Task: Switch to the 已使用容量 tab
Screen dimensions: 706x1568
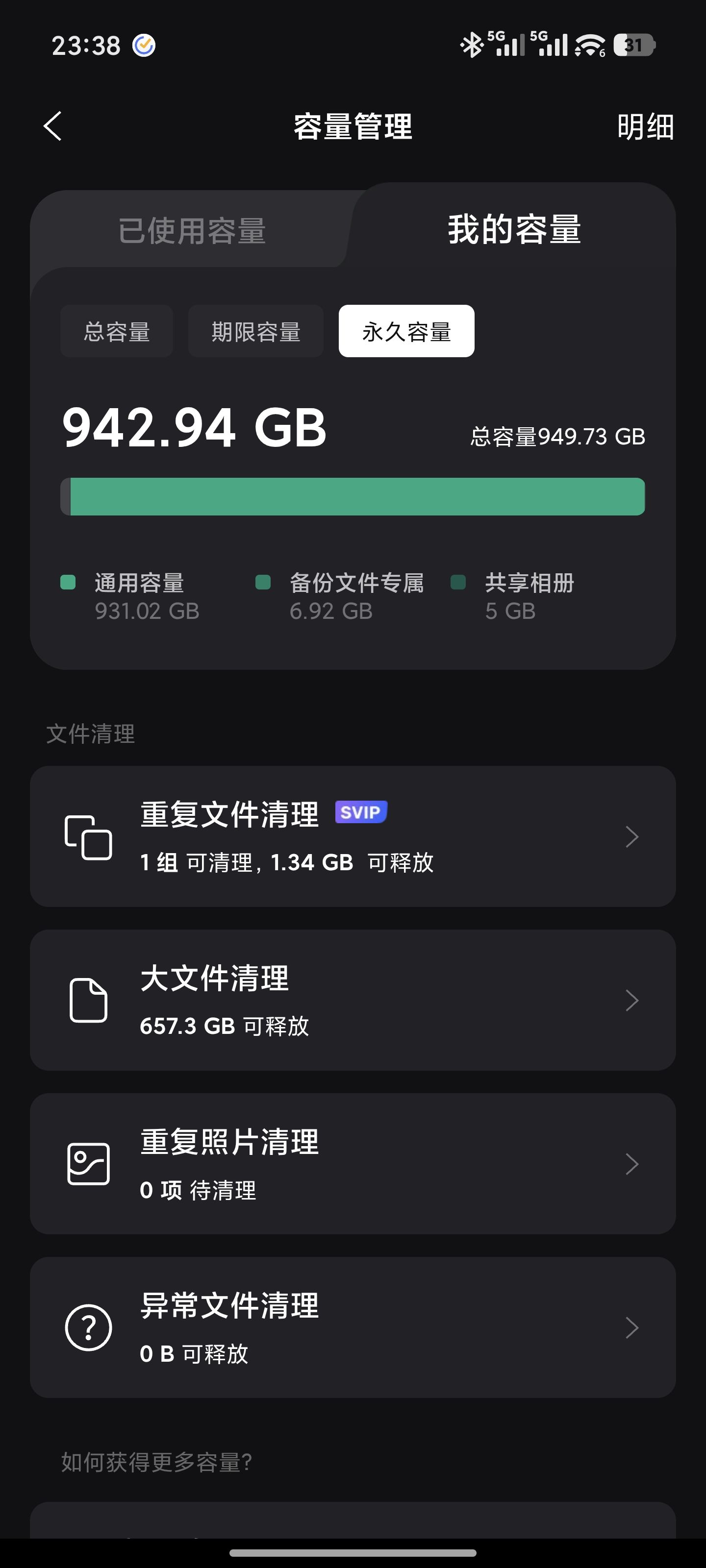Action: point(192,231)
